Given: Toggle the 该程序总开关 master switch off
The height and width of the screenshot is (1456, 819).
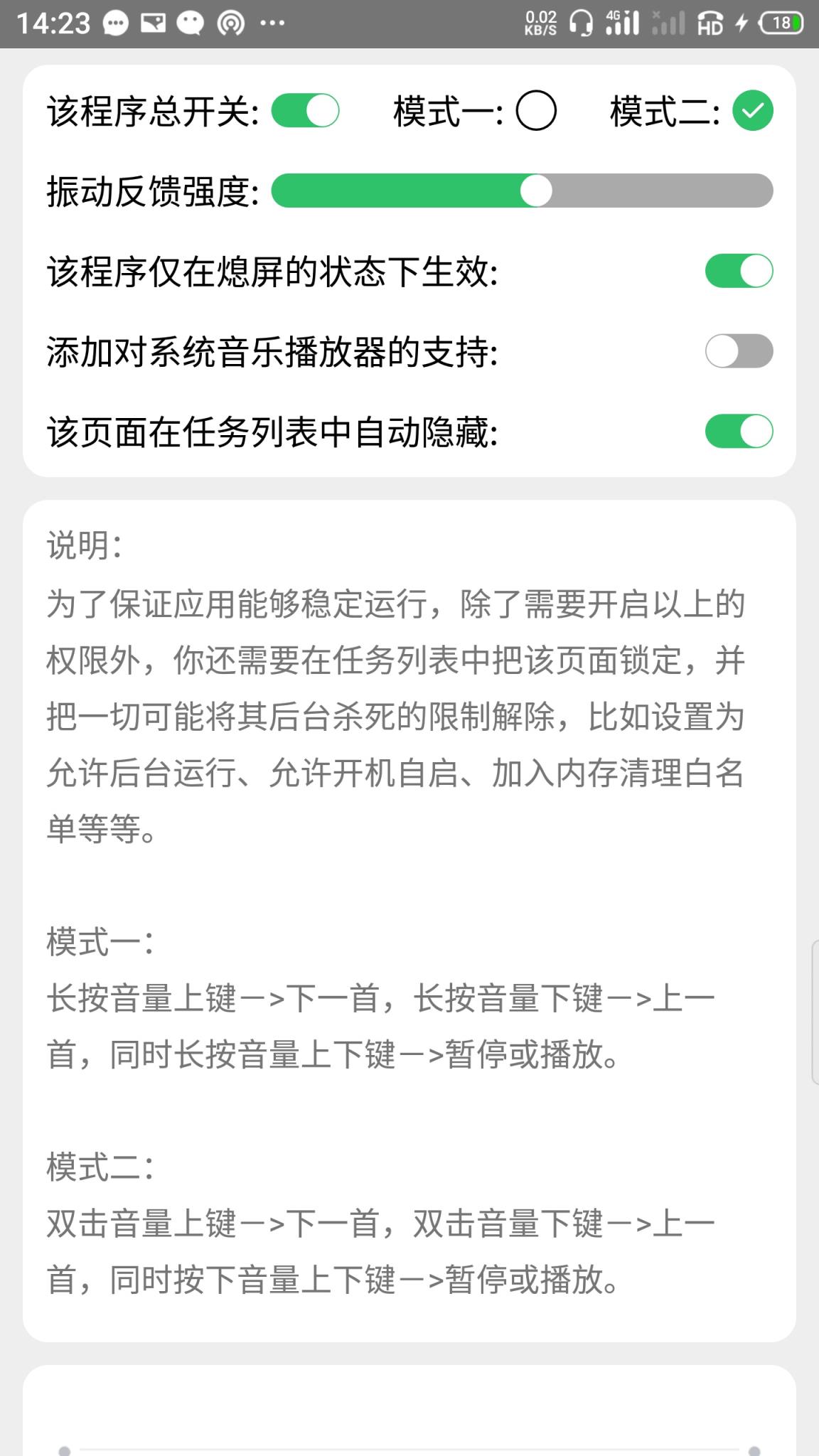Looking at the screenshot, I should point(307,111).
